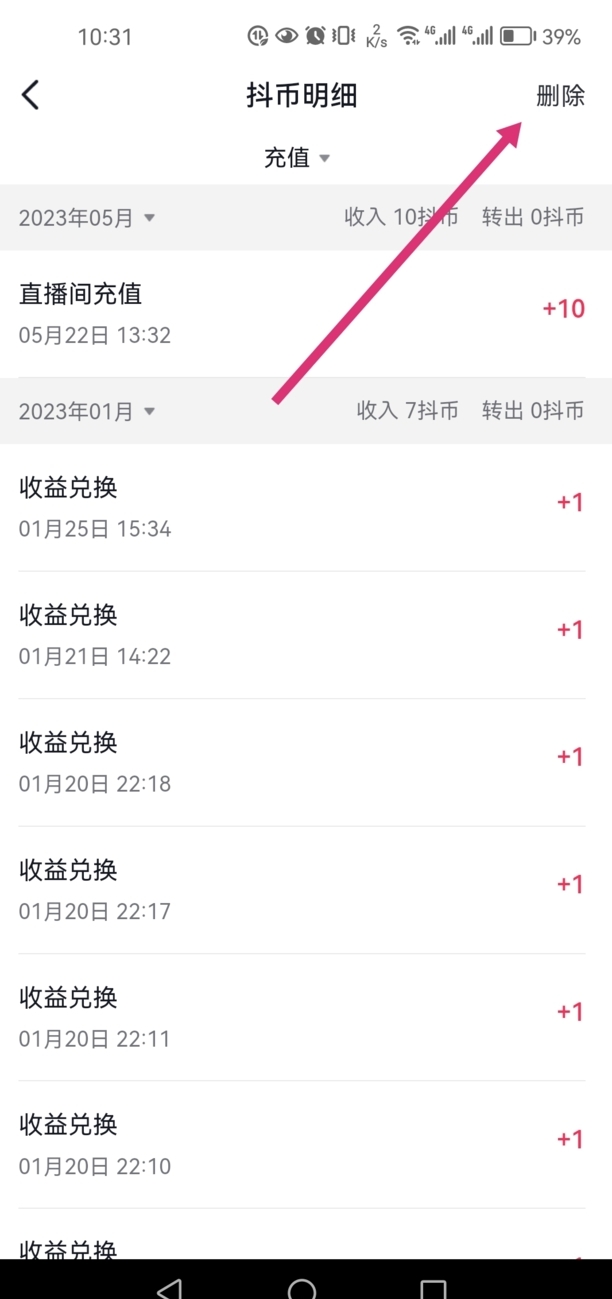Tap the system home button
Screen dimensions: 612x1299
pos(302,1287)
